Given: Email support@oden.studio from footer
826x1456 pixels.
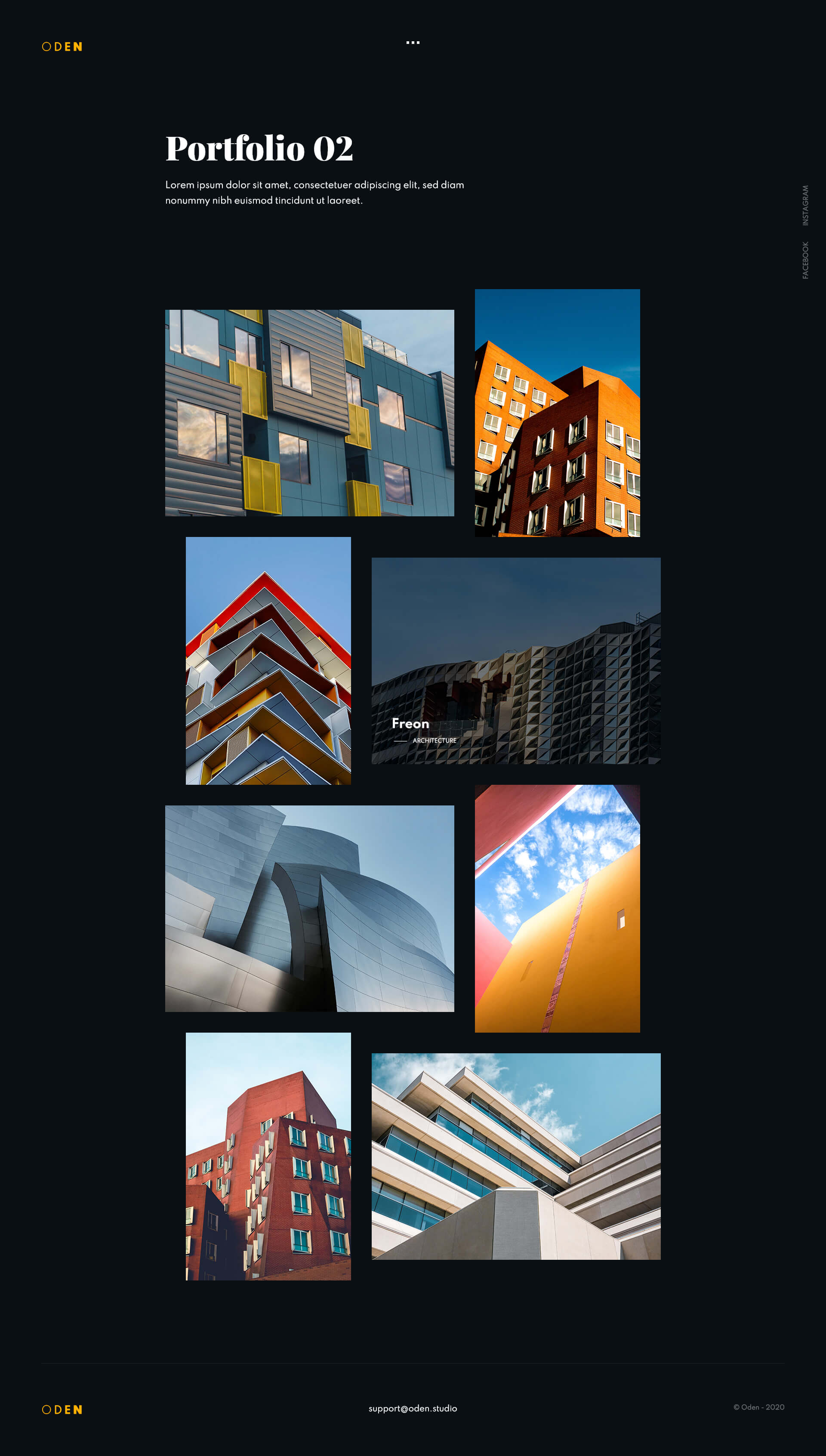Looking at the screenshot, I should pos(413,1408).
